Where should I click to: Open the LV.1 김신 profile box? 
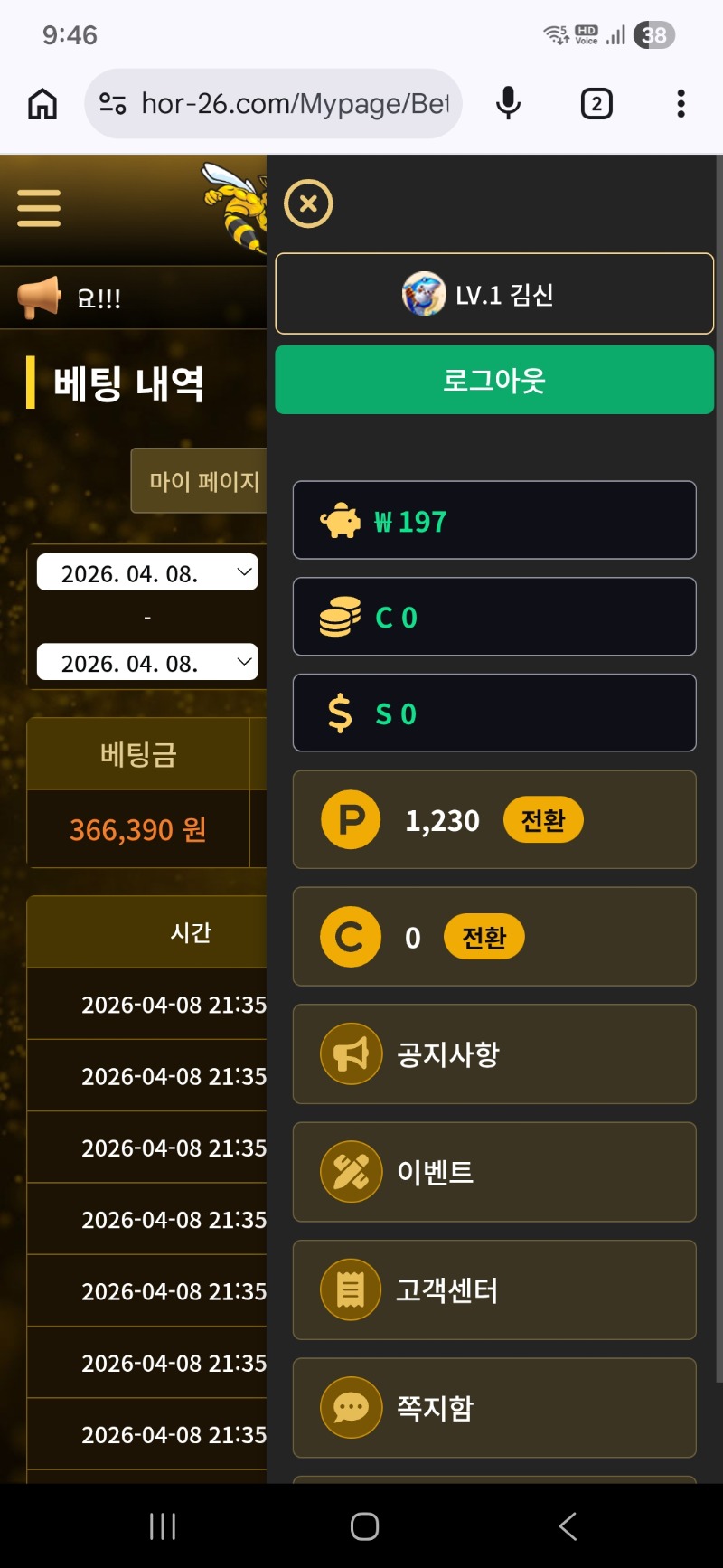coord(493,294)
